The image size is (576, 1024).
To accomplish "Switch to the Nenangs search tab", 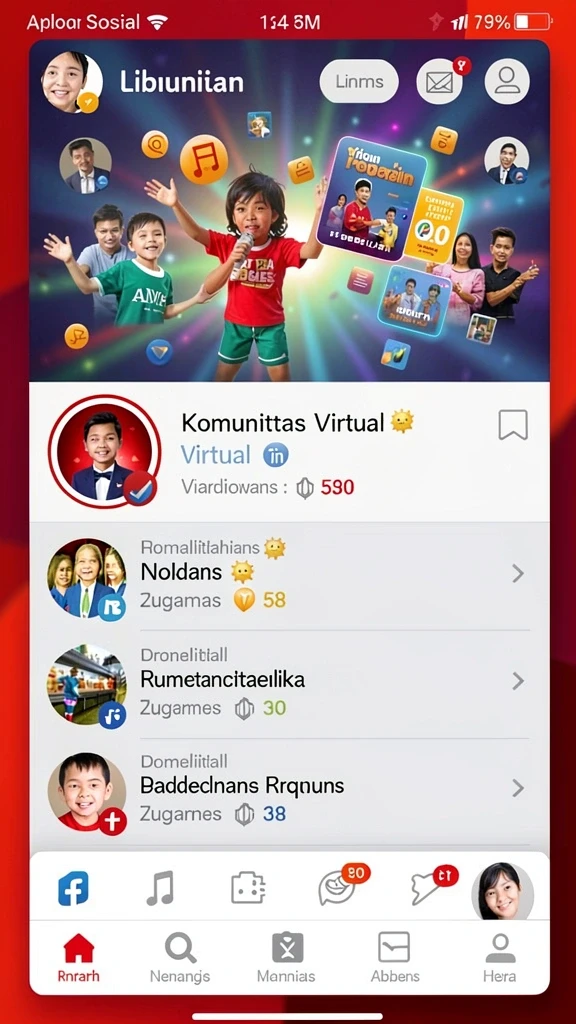I will [180, 957].
